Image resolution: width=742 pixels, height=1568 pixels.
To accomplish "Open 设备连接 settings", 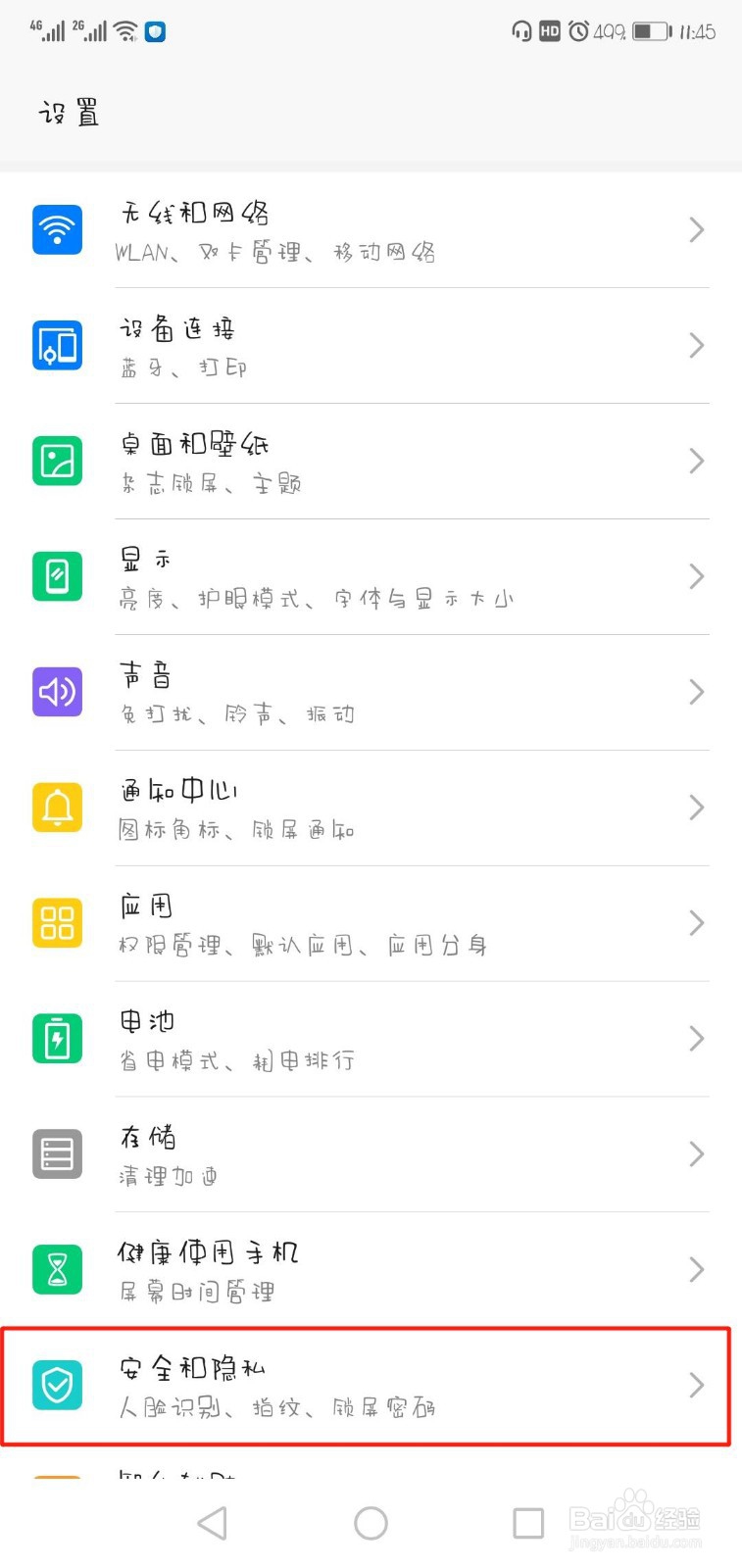I will (x=371, y=346).
